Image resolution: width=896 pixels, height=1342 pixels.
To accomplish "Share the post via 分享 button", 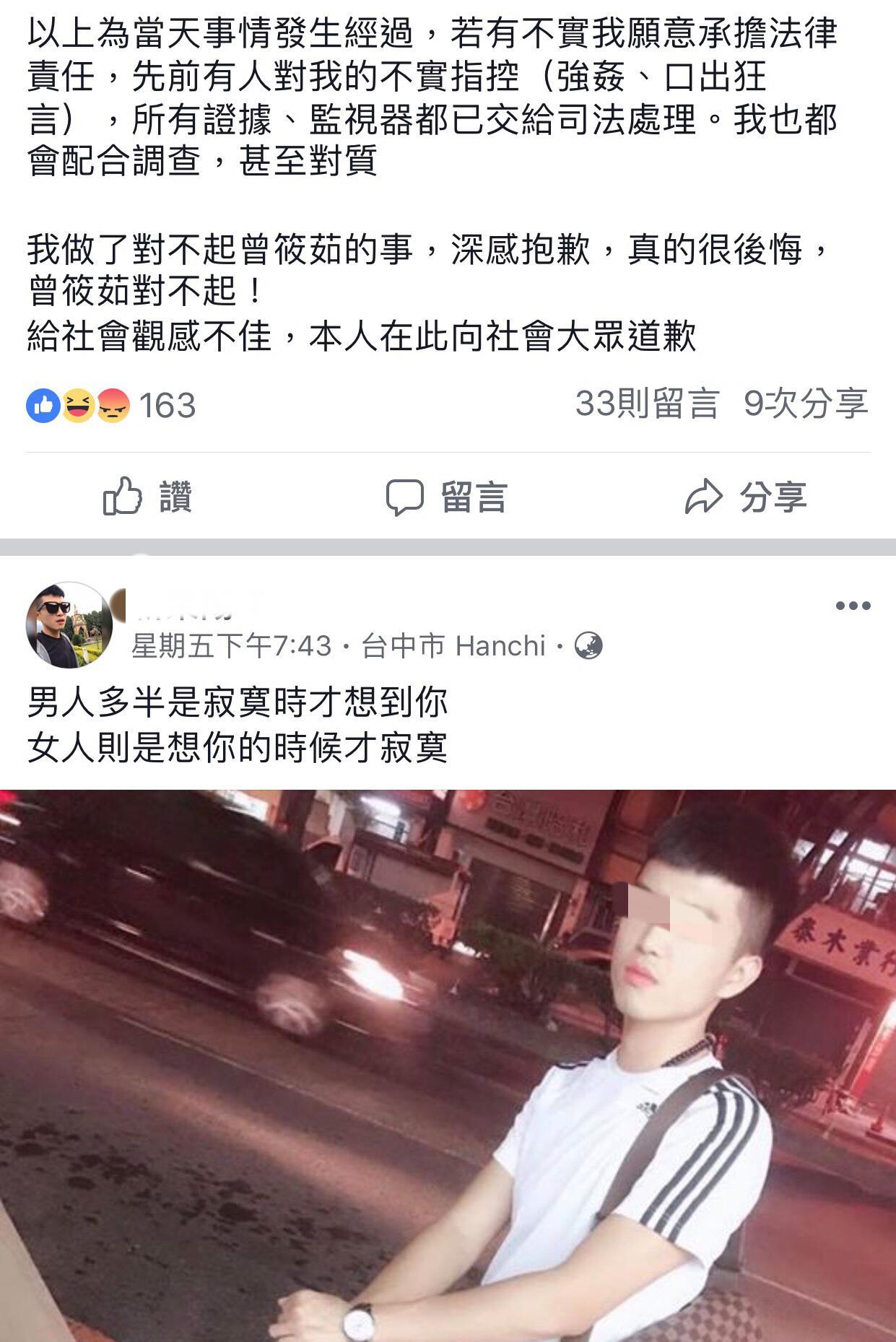I will click(x=745, y=497).
